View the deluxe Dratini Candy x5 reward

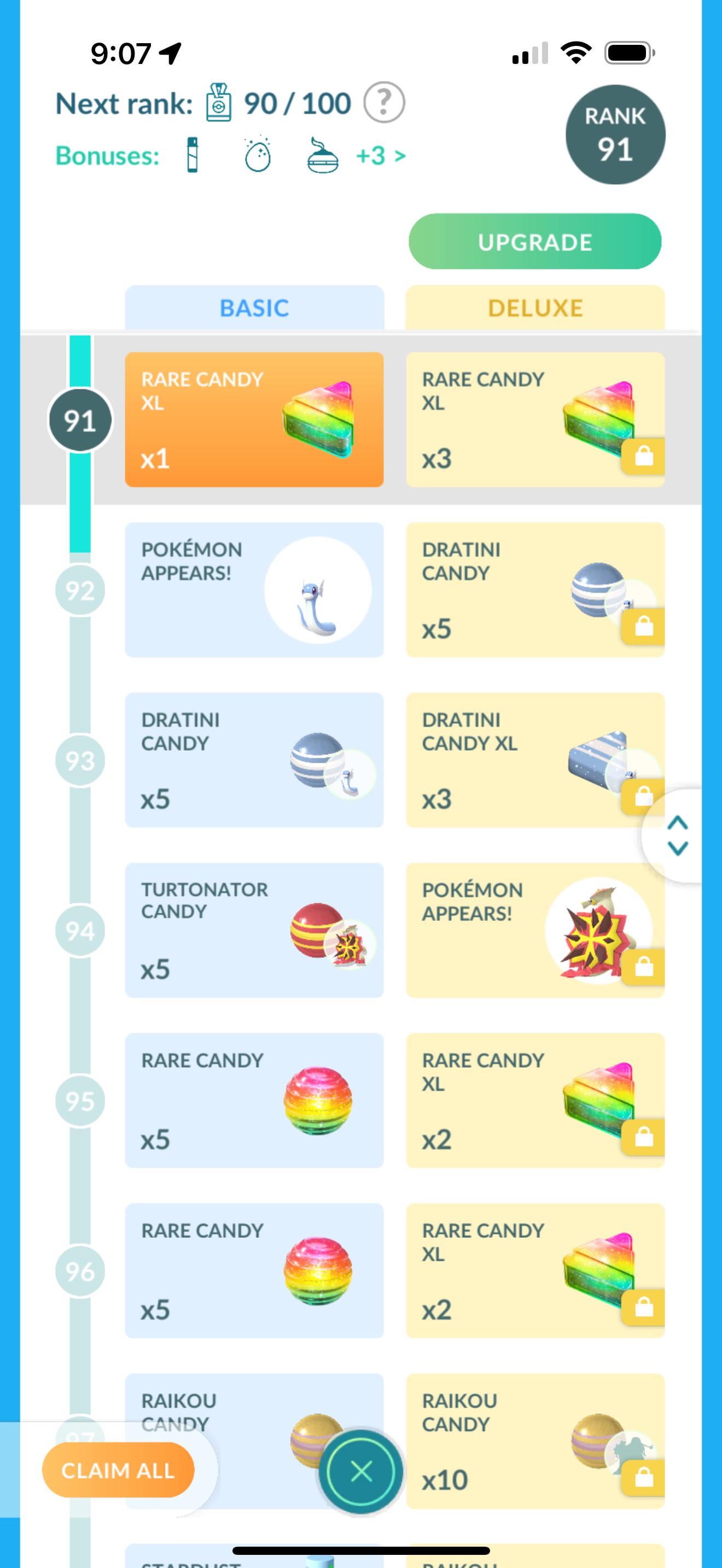coord(534,590)
